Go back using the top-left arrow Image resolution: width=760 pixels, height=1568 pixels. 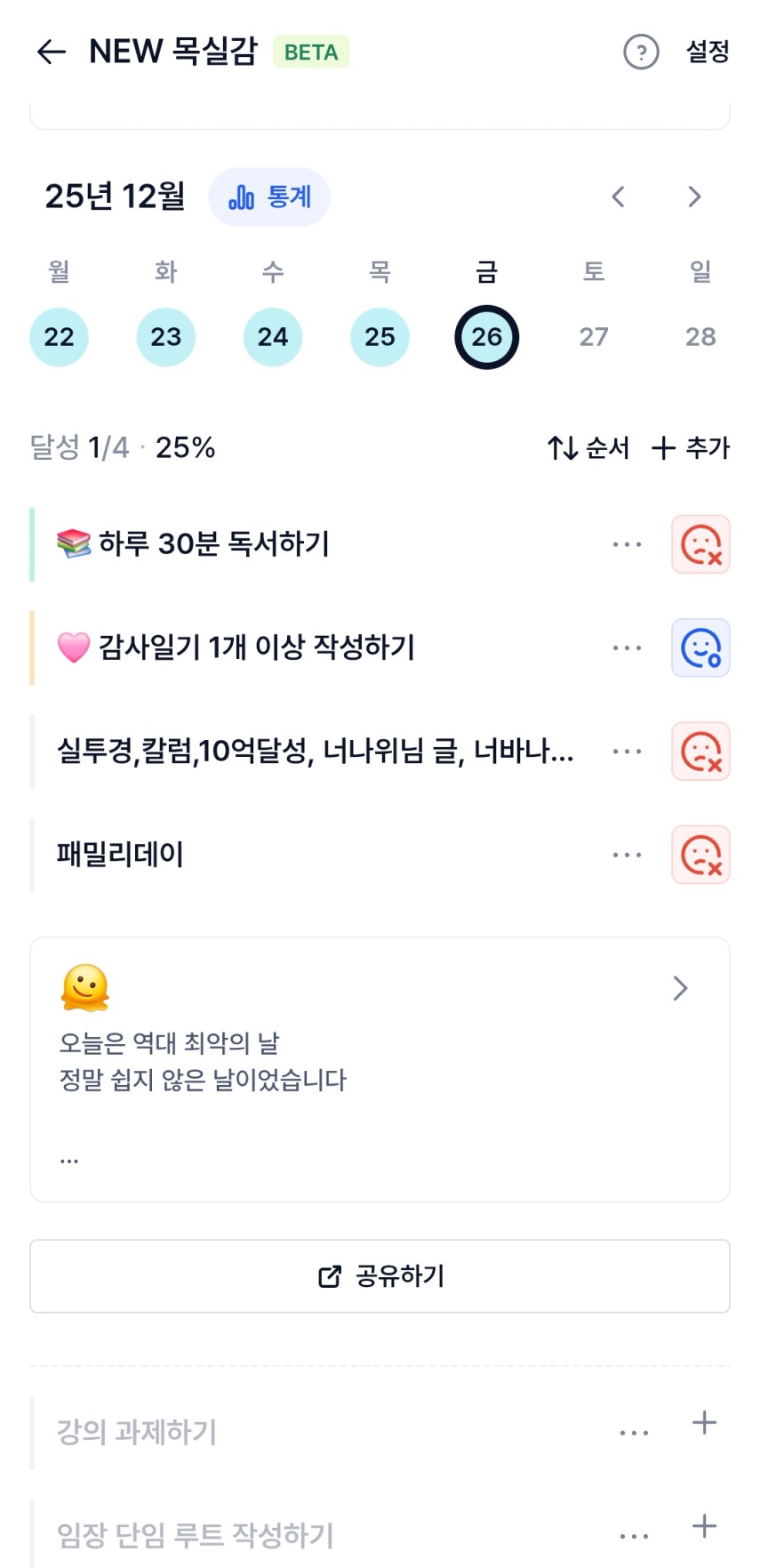coord(52,52)
